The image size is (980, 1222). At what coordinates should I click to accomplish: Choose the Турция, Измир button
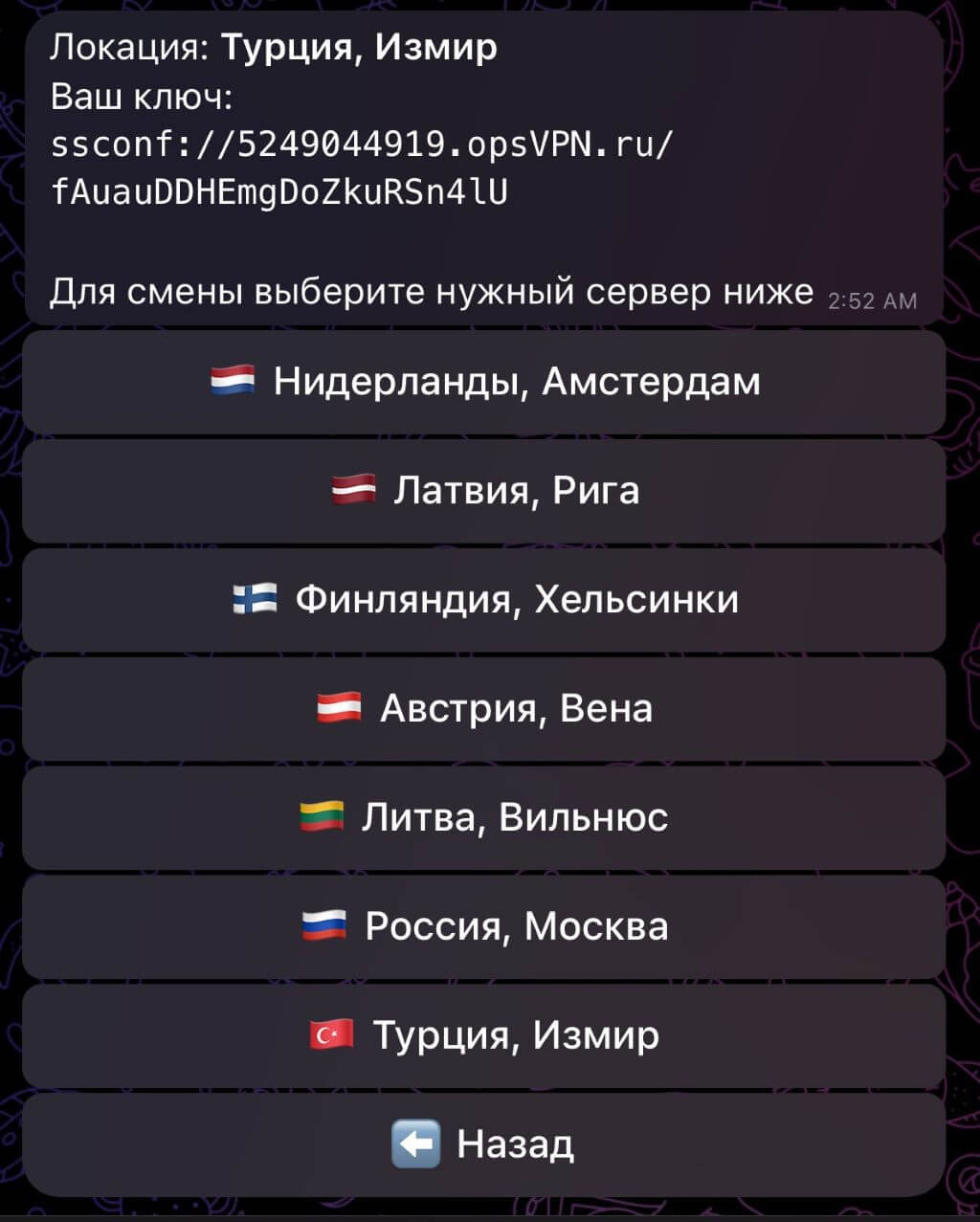click(484, 1035)
